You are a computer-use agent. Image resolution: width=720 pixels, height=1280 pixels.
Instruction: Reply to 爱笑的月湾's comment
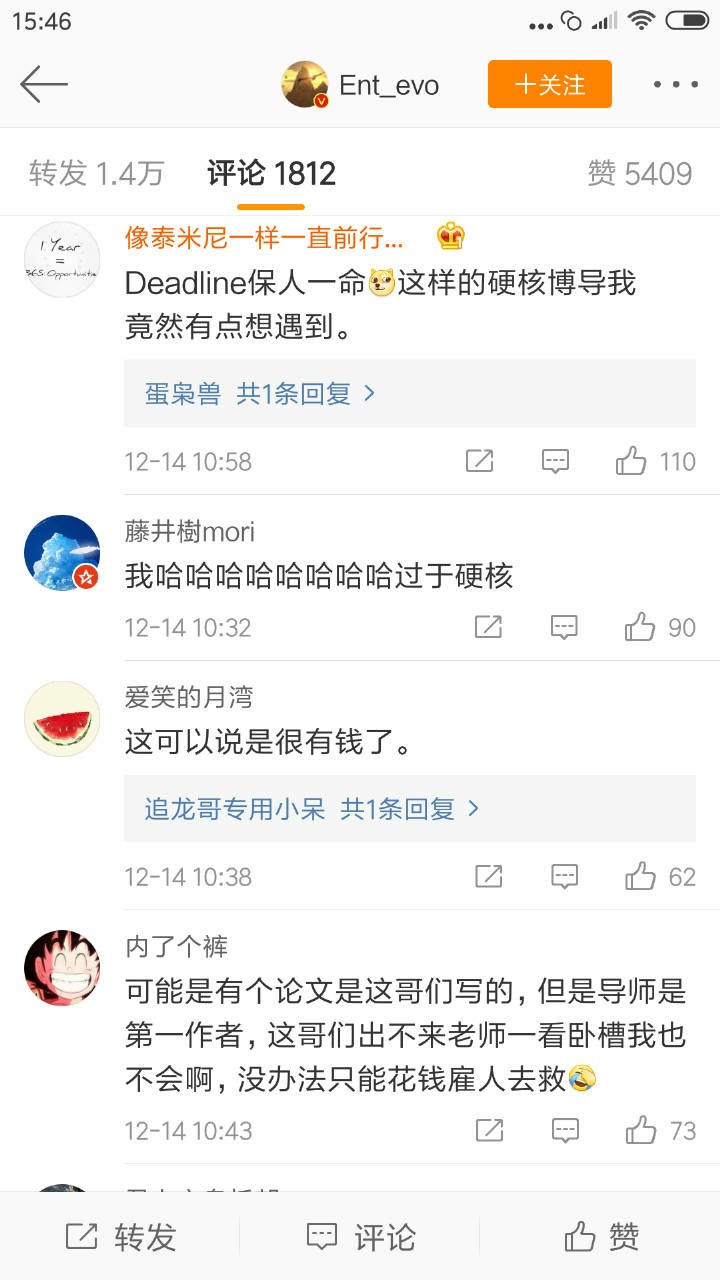click(564, 877)
